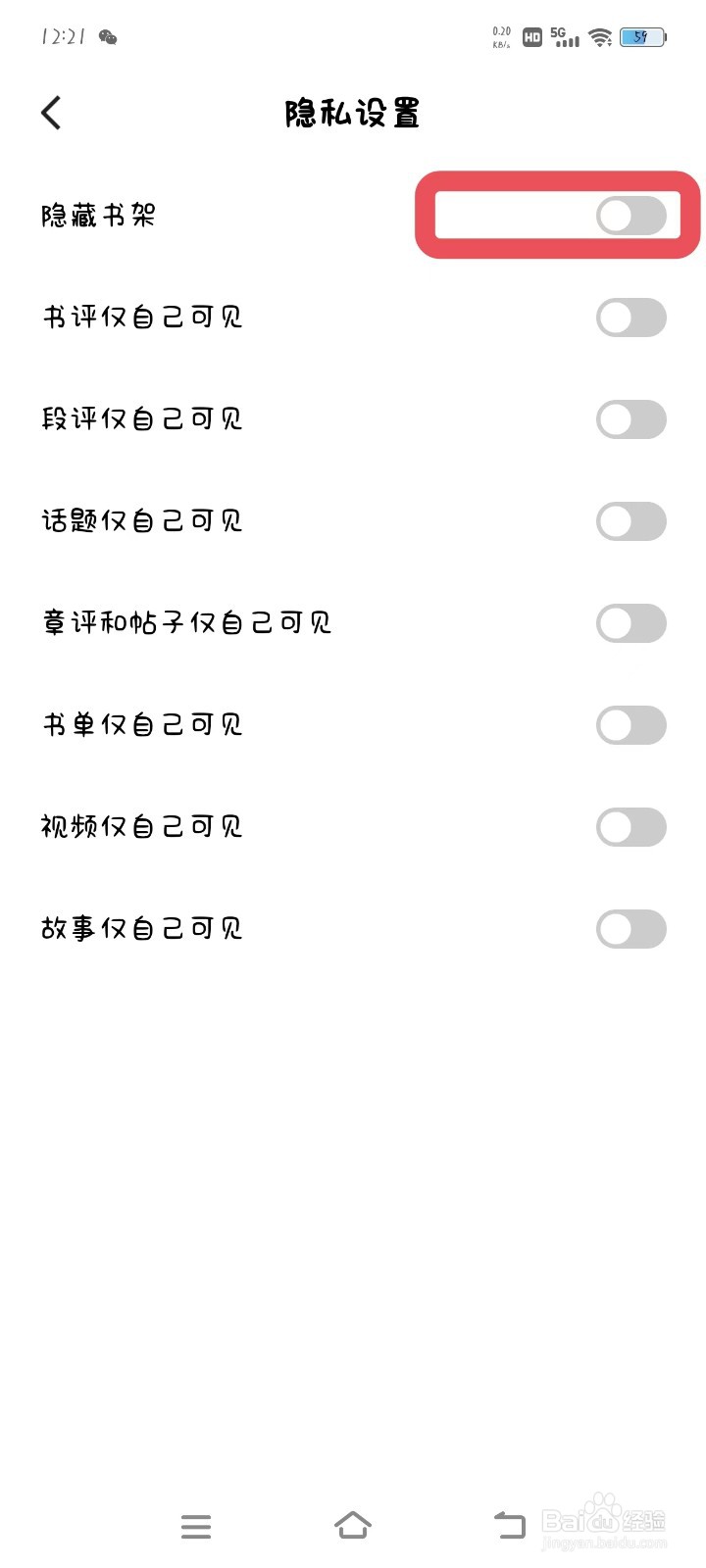Image resolution: width=706 pixels, height=1568 pixels.
Task: Enable 章评和帖子仅自己可见
Action: [631, 623]
